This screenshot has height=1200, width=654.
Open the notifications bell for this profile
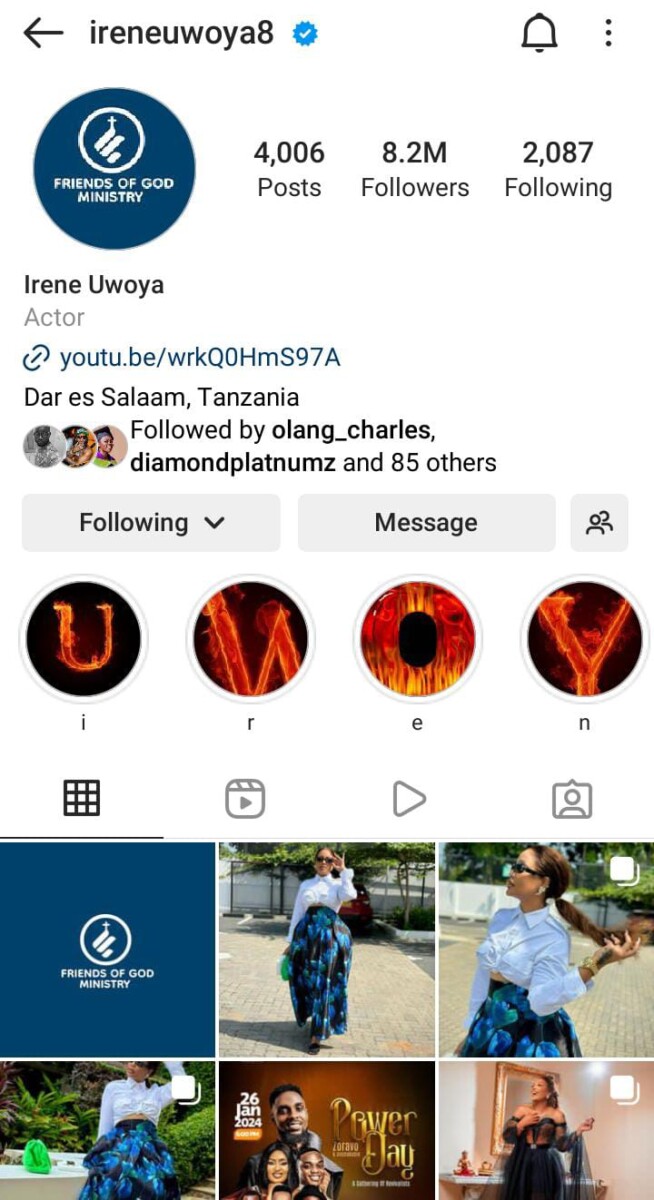pyautogui.click(x=539, y=33)
